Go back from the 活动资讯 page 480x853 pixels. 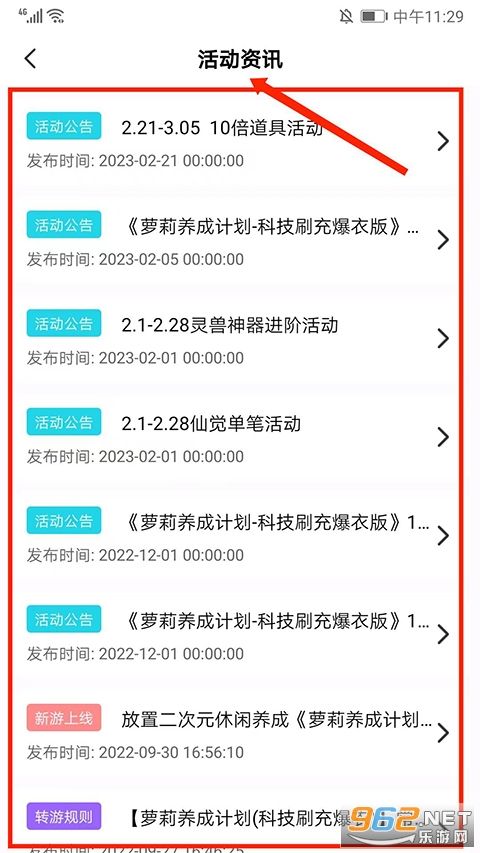(x=30, y=58)
